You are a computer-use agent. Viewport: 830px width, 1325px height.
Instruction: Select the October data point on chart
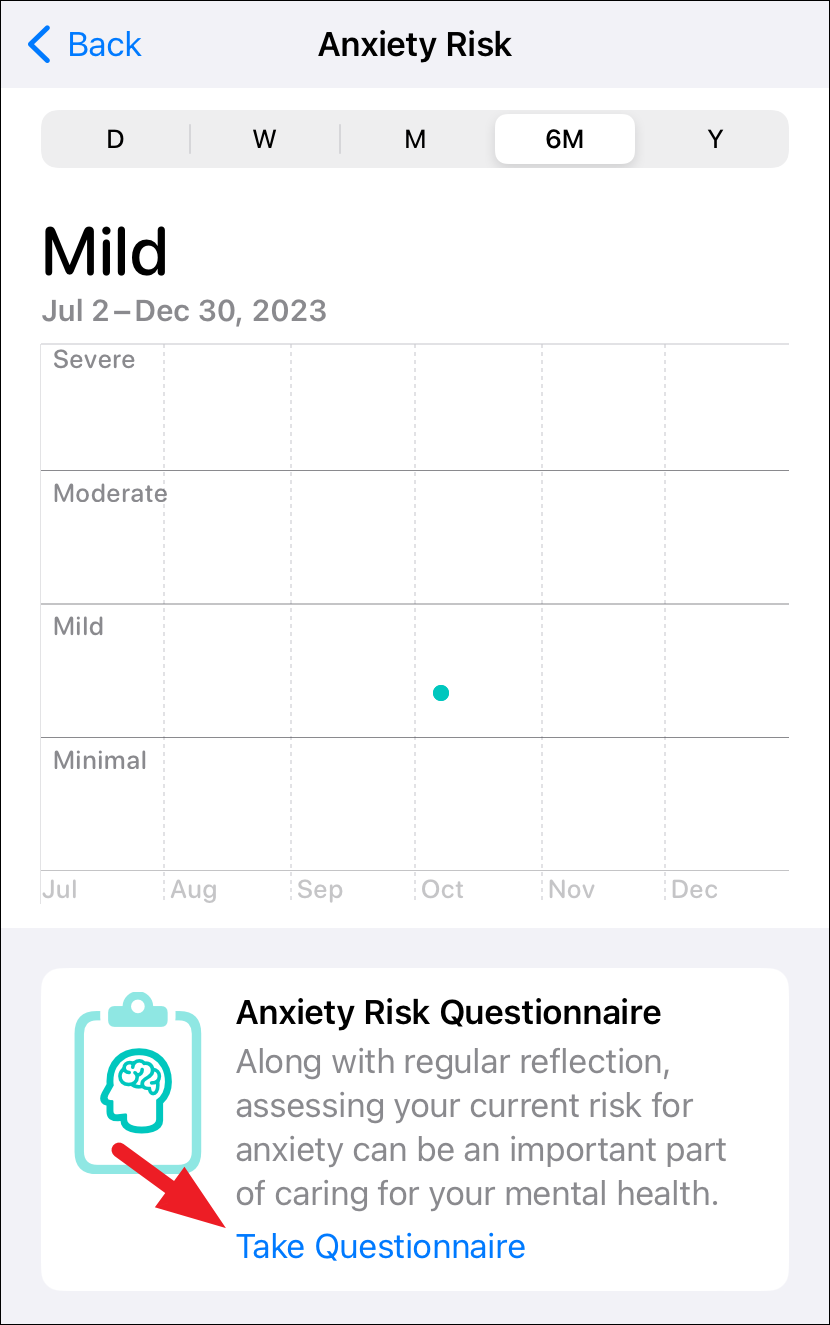pos(441,693)
